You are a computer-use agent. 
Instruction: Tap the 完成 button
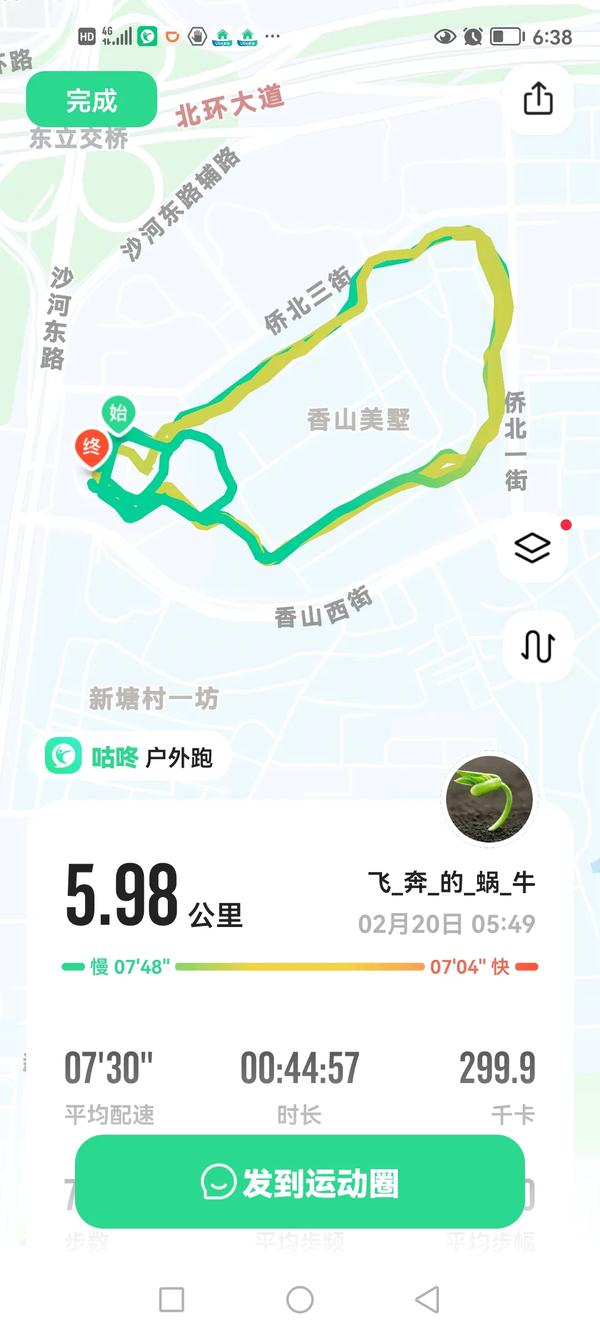click(91, 100)
